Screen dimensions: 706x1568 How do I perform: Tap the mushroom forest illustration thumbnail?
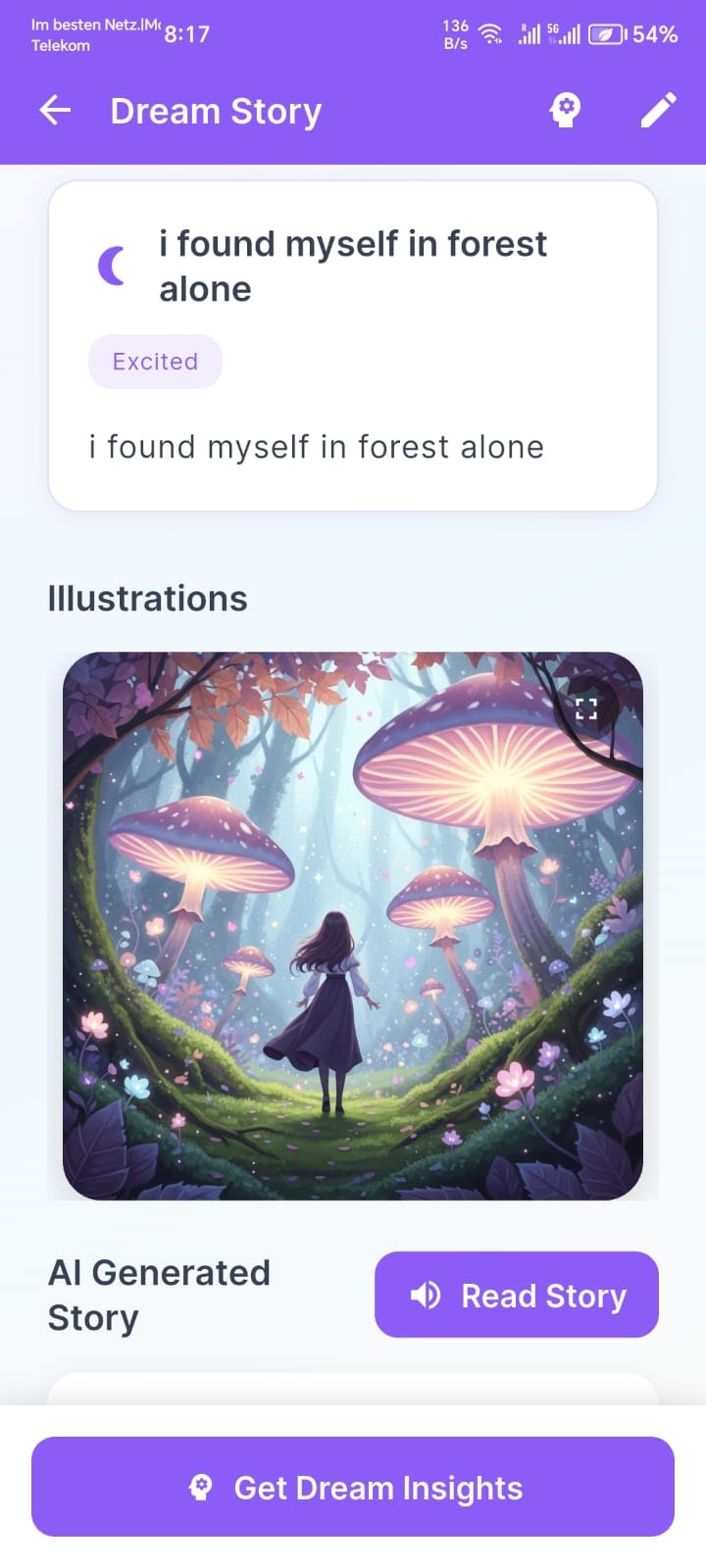click(353, 923)
